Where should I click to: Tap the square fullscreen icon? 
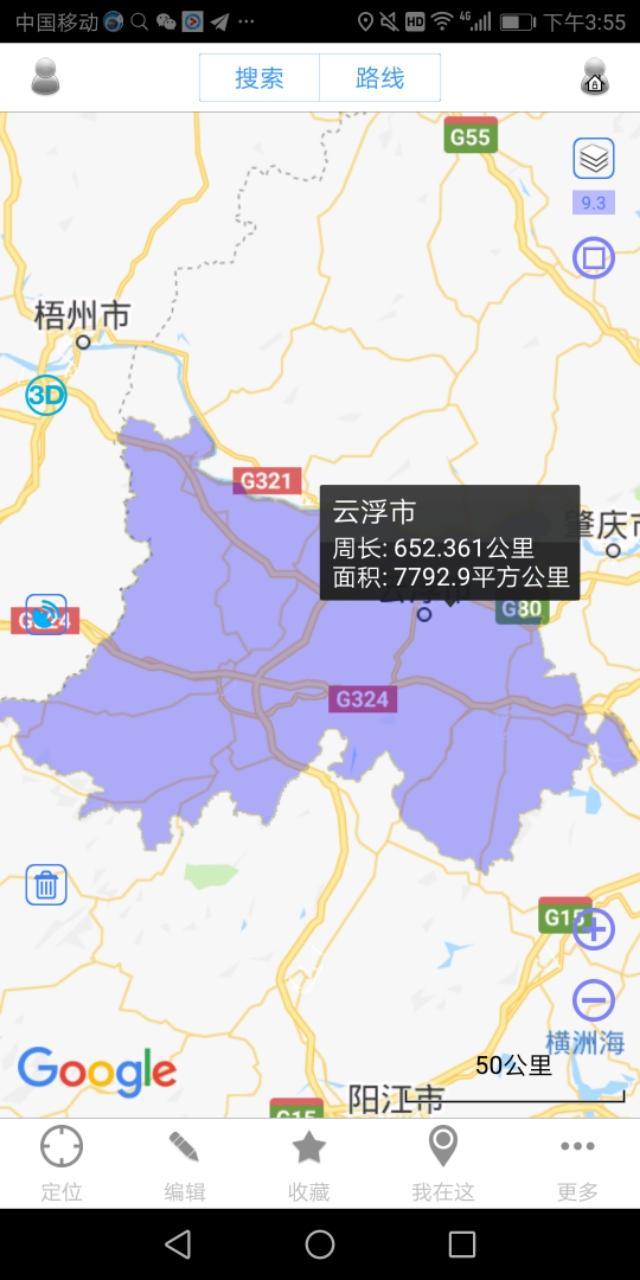coord(593,258)
